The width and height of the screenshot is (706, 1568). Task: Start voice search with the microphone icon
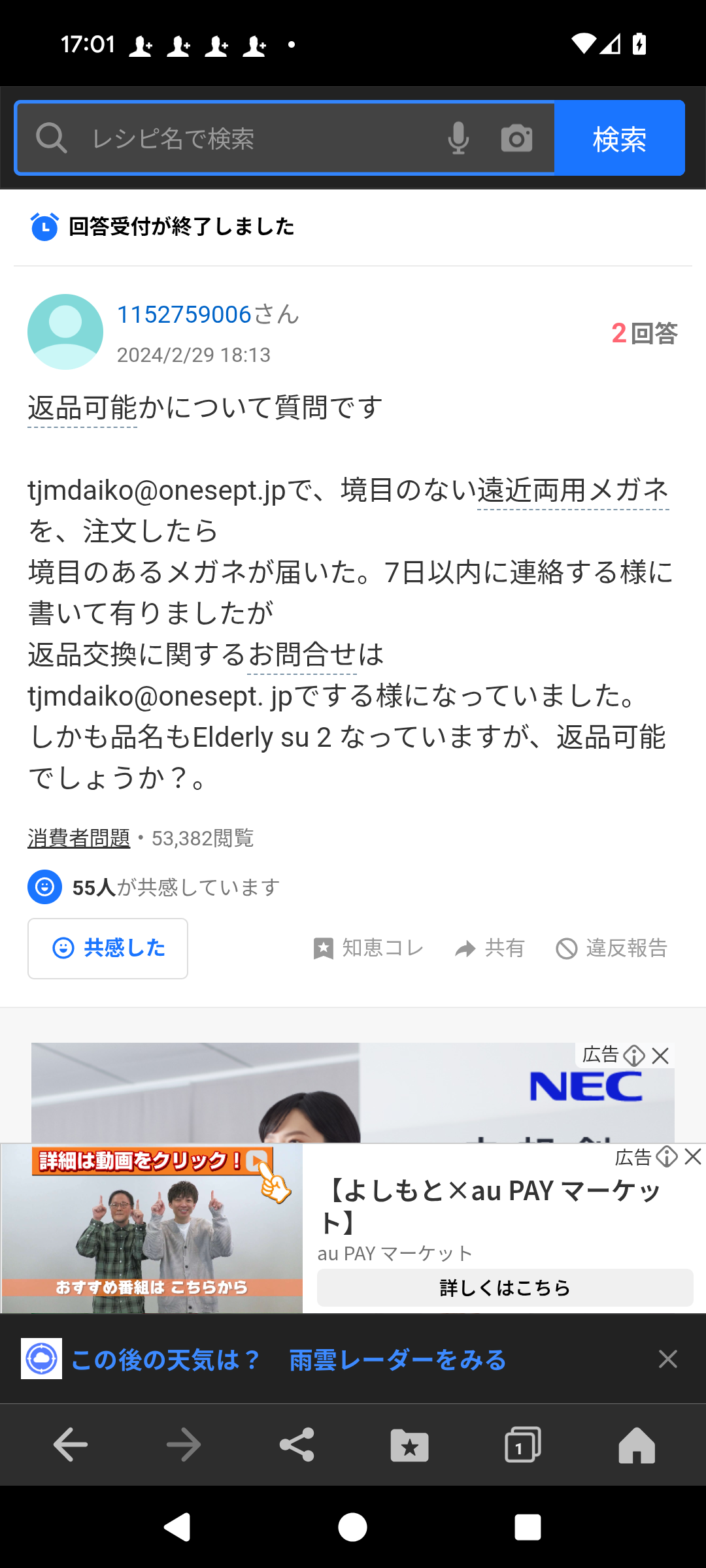point(458,139)
